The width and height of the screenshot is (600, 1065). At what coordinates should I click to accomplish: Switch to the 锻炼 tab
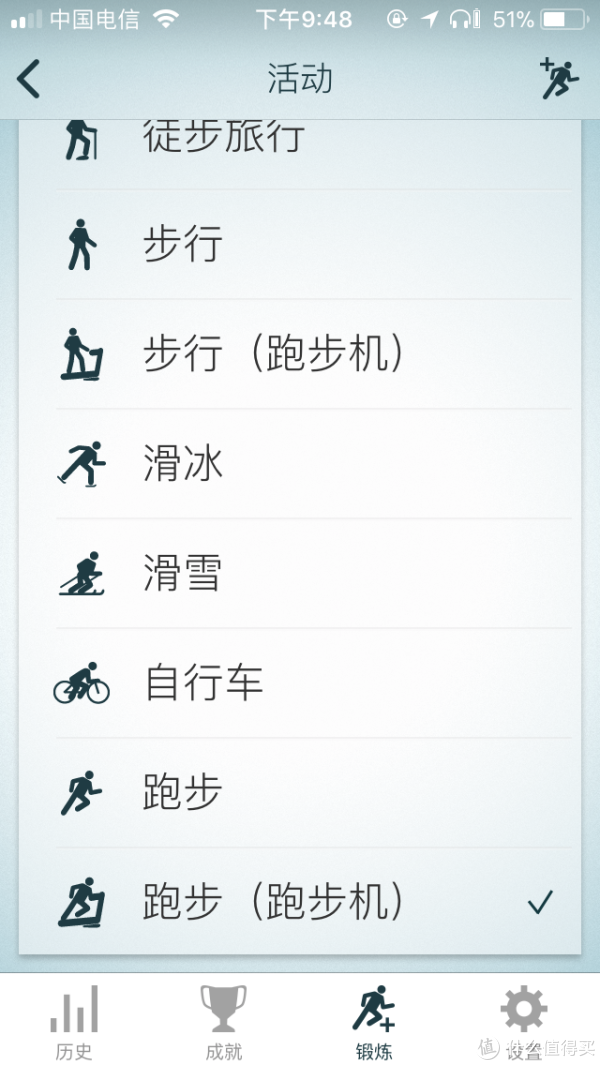point(374,1020)
